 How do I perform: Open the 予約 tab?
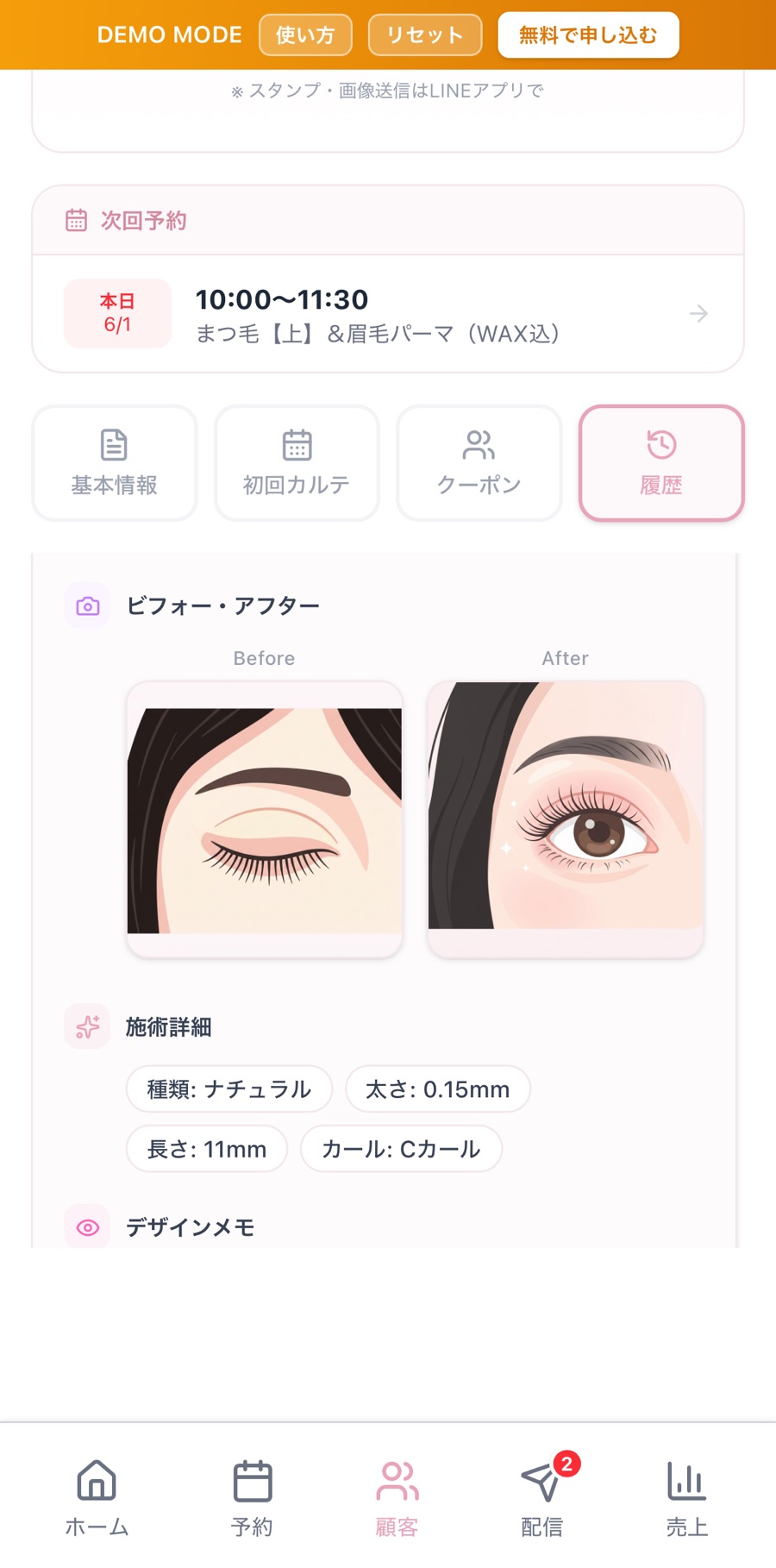(252, 1499)
